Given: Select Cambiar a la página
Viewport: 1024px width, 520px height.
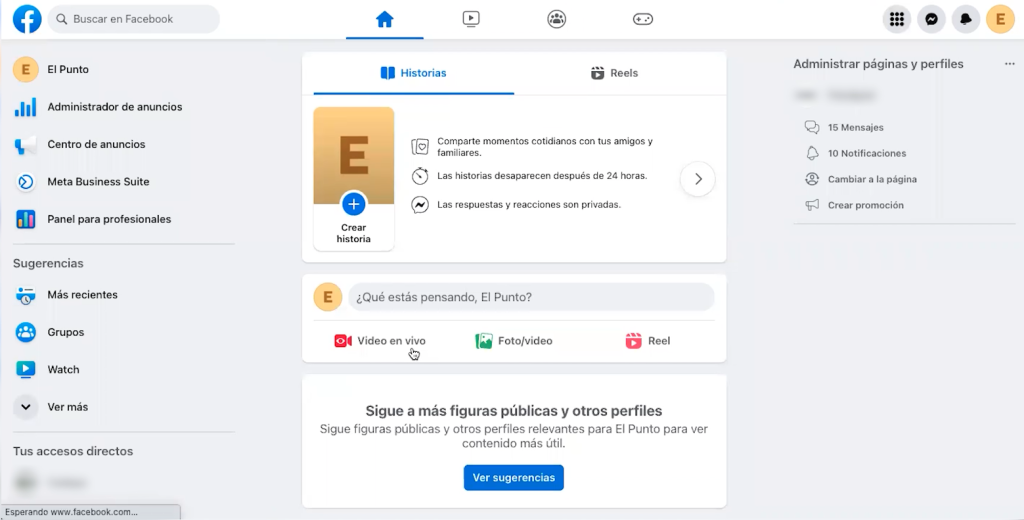Looking at the screenshot, I should tap(871, 179).
